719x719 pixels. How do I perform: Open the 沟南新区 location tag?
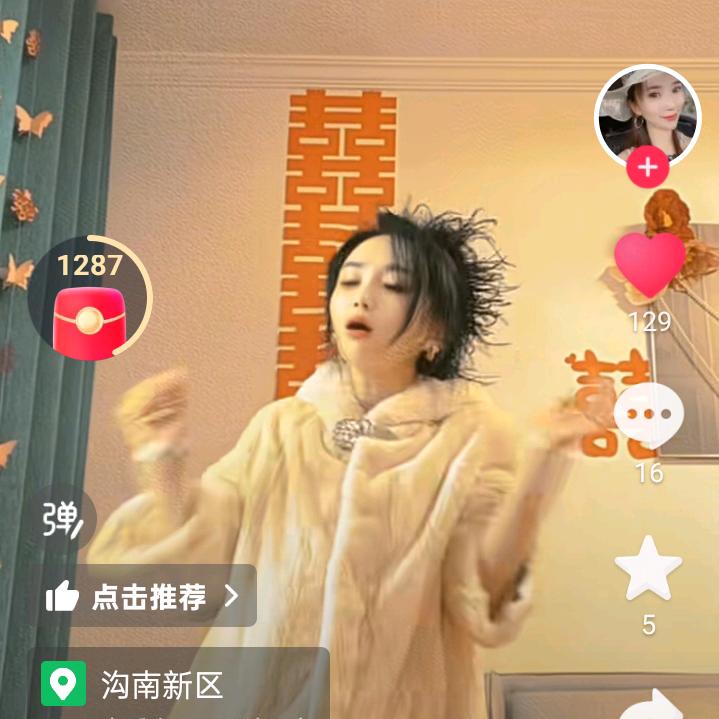[180, 684]
